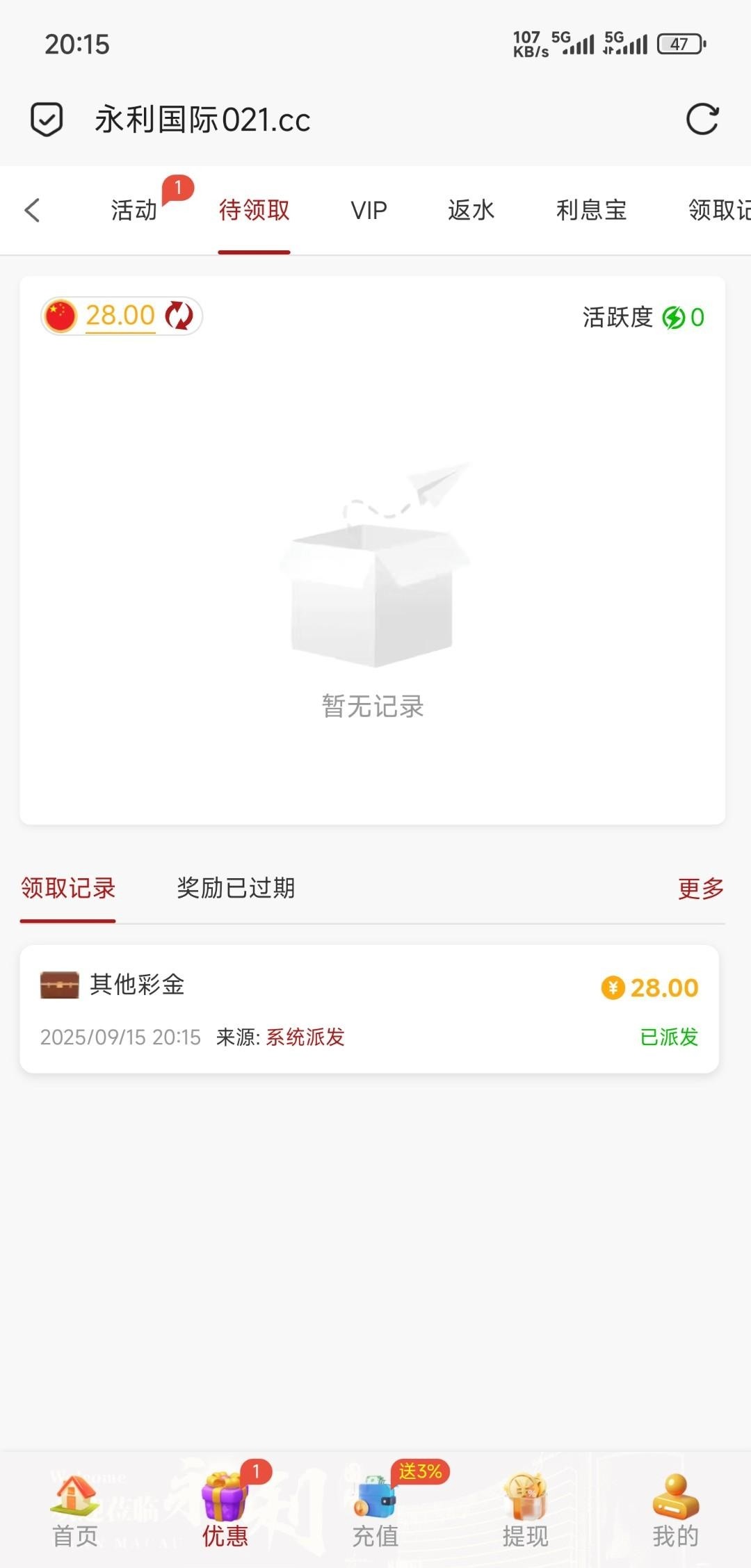751x1568 pixels.
Task: Select the 优惠 bottom tab
Action: 225,1509
